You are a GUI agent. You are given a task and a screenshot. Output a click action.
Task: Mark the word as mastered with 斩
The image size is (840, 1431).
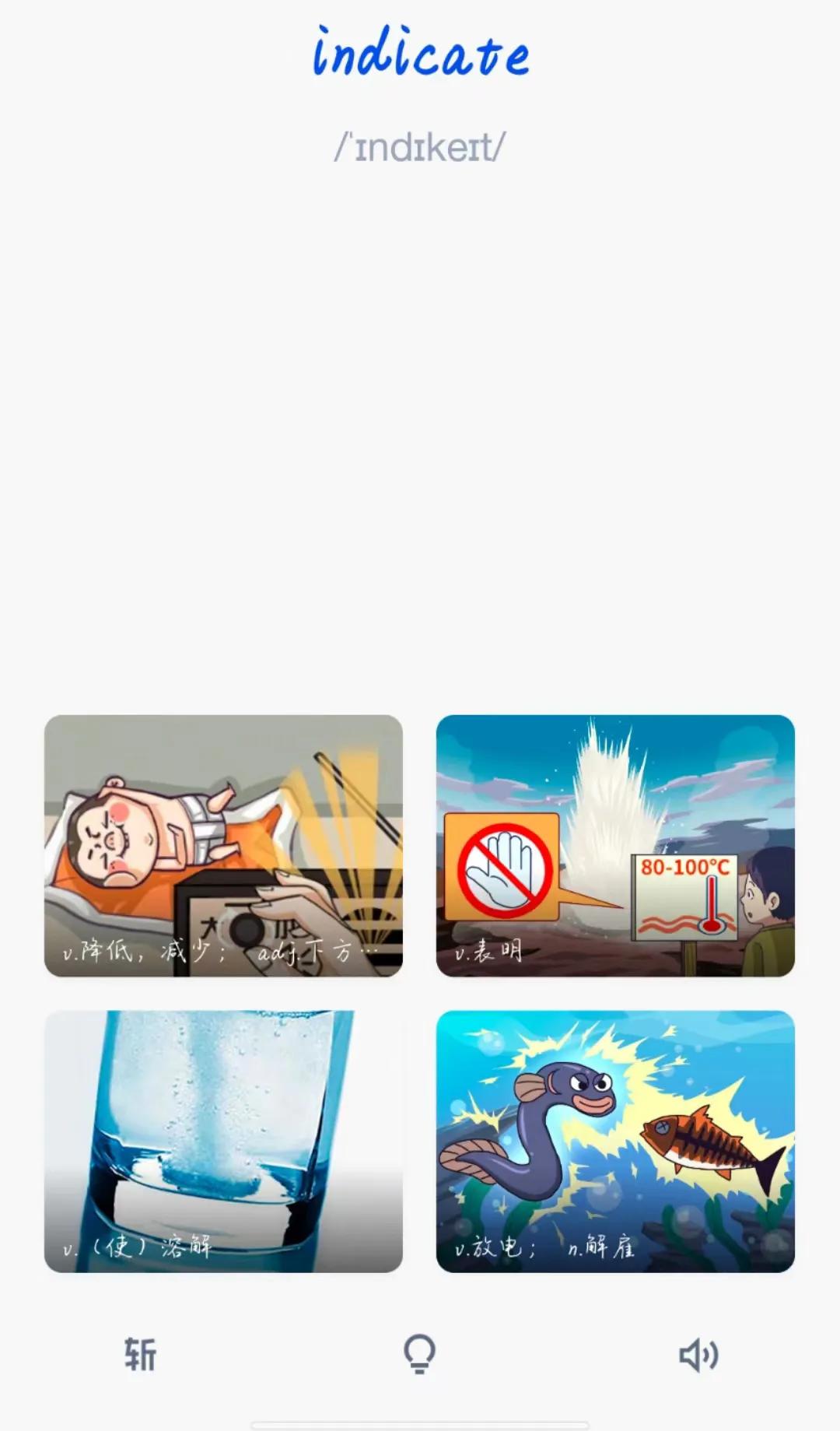click(141, 1355)
